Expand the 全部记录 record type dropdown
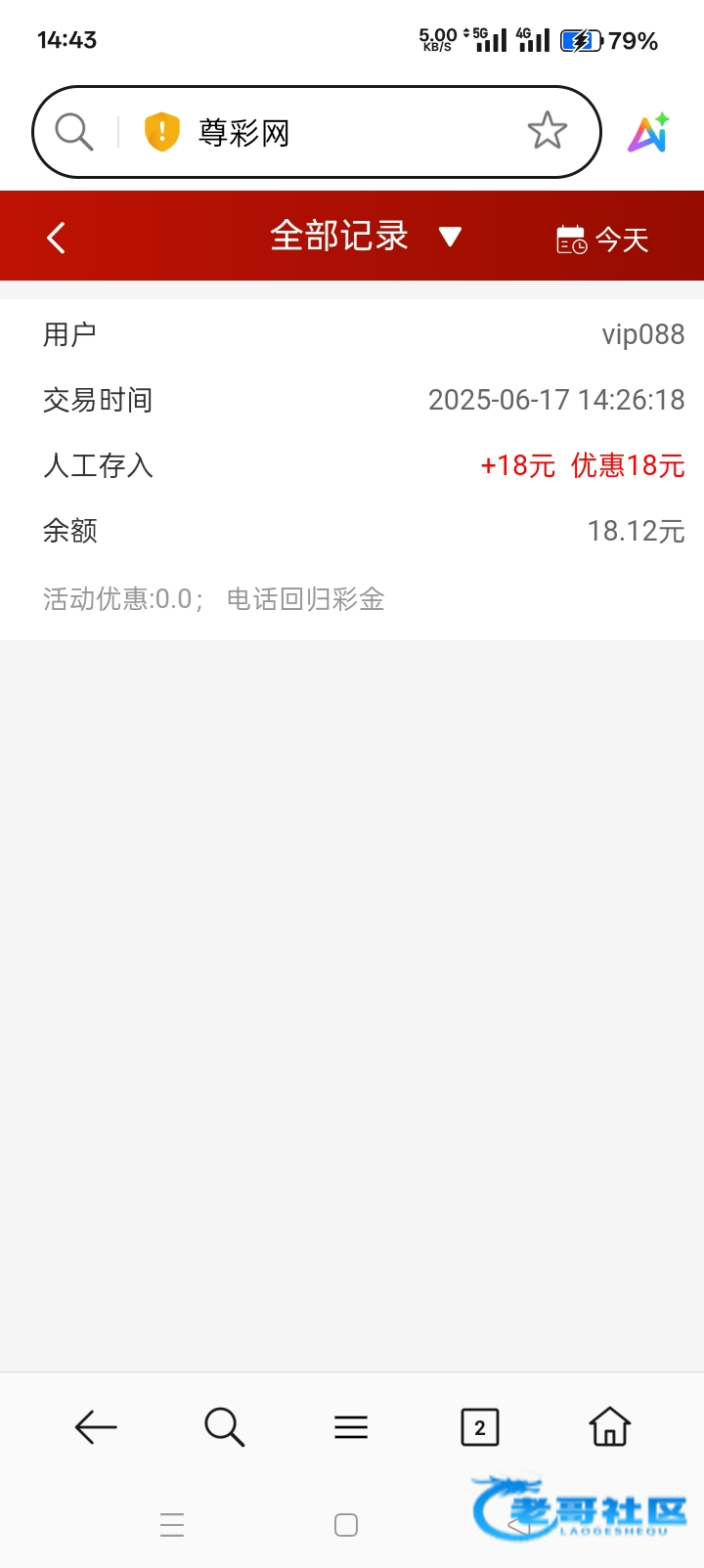 click(366, 237)
